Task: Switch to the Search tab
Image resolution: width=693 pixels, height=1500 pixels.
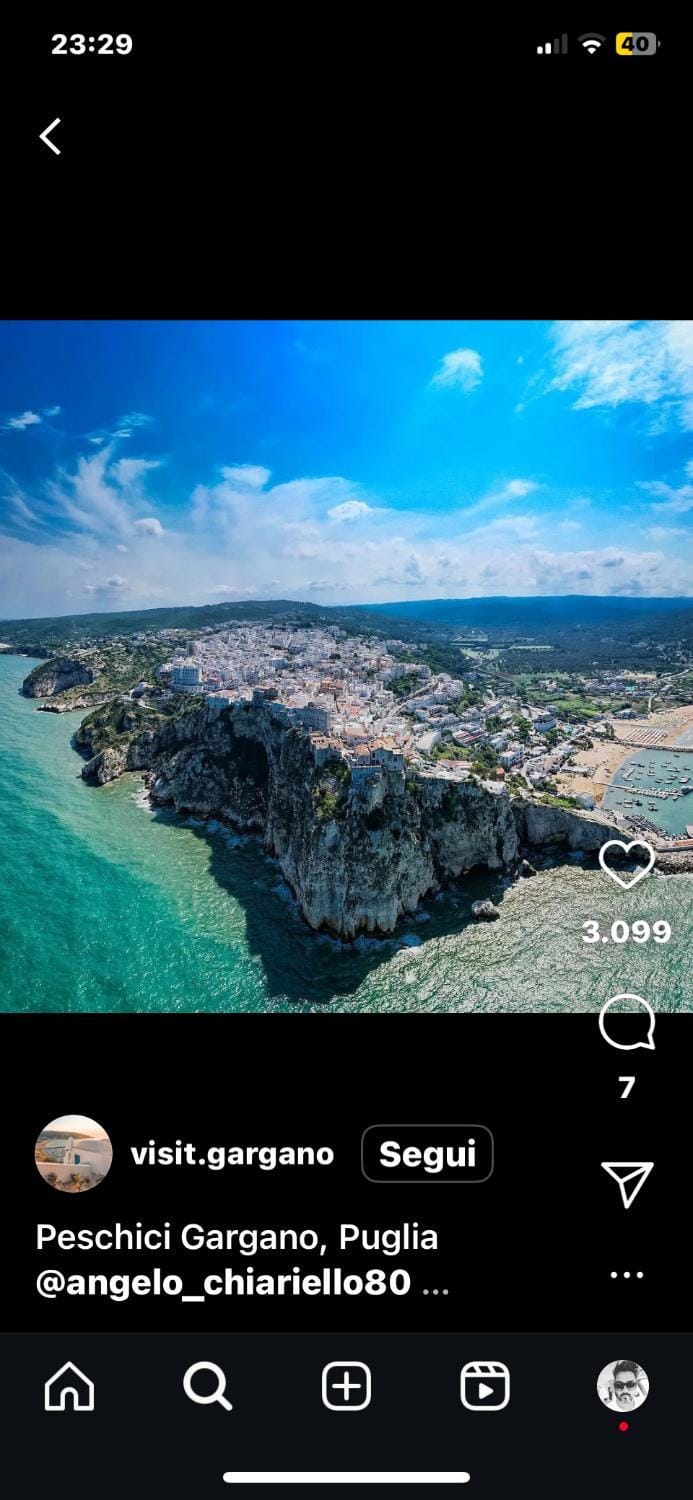Action: pyautogui.click(x=208, y=1387)
